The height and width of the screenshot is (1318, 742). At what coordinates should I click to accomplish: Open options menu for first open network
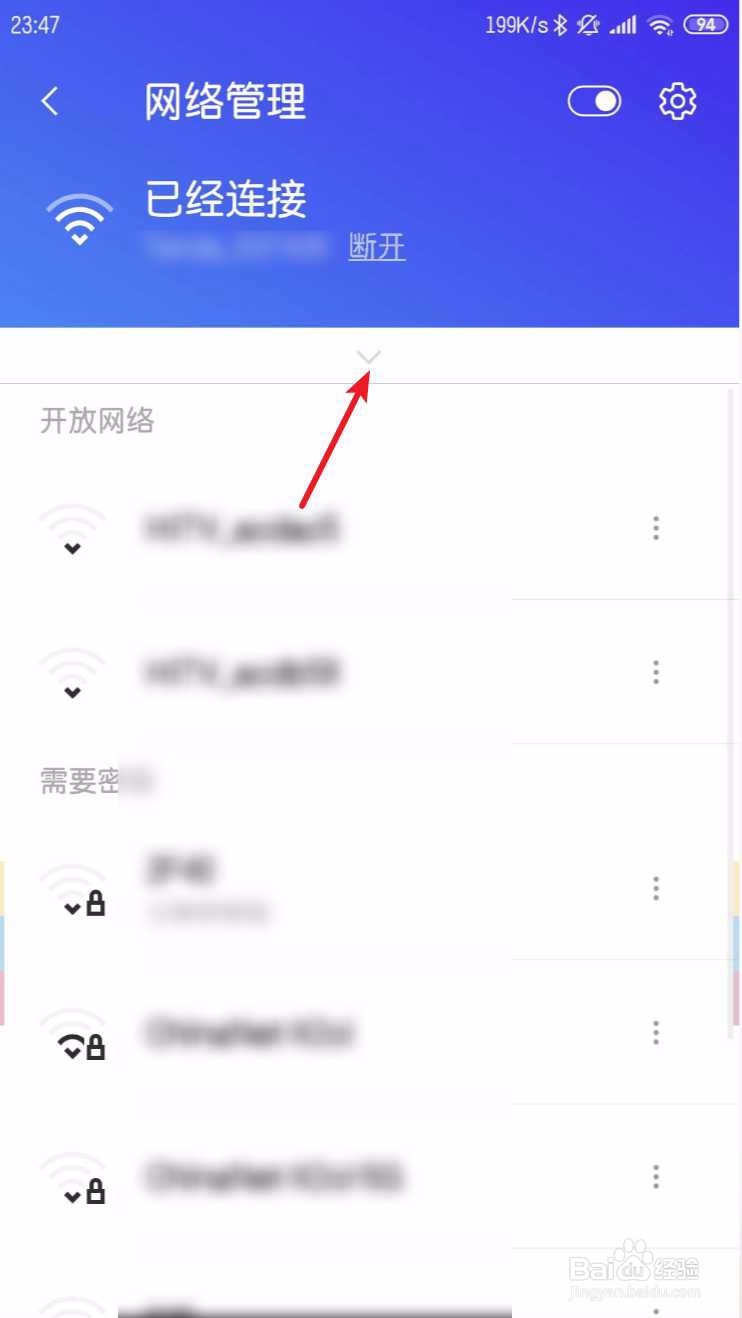coord(656,528)
